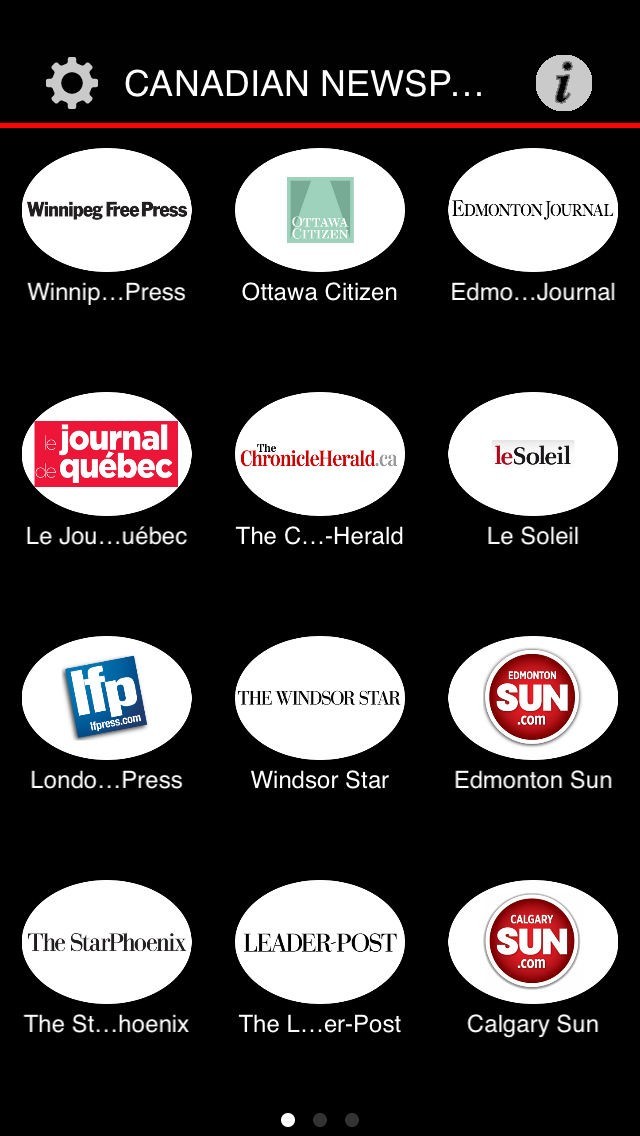Viewport: 640px width, 1136px height.
Task: Select the Ottawa Citizen tile
Action: pos(320,210)
